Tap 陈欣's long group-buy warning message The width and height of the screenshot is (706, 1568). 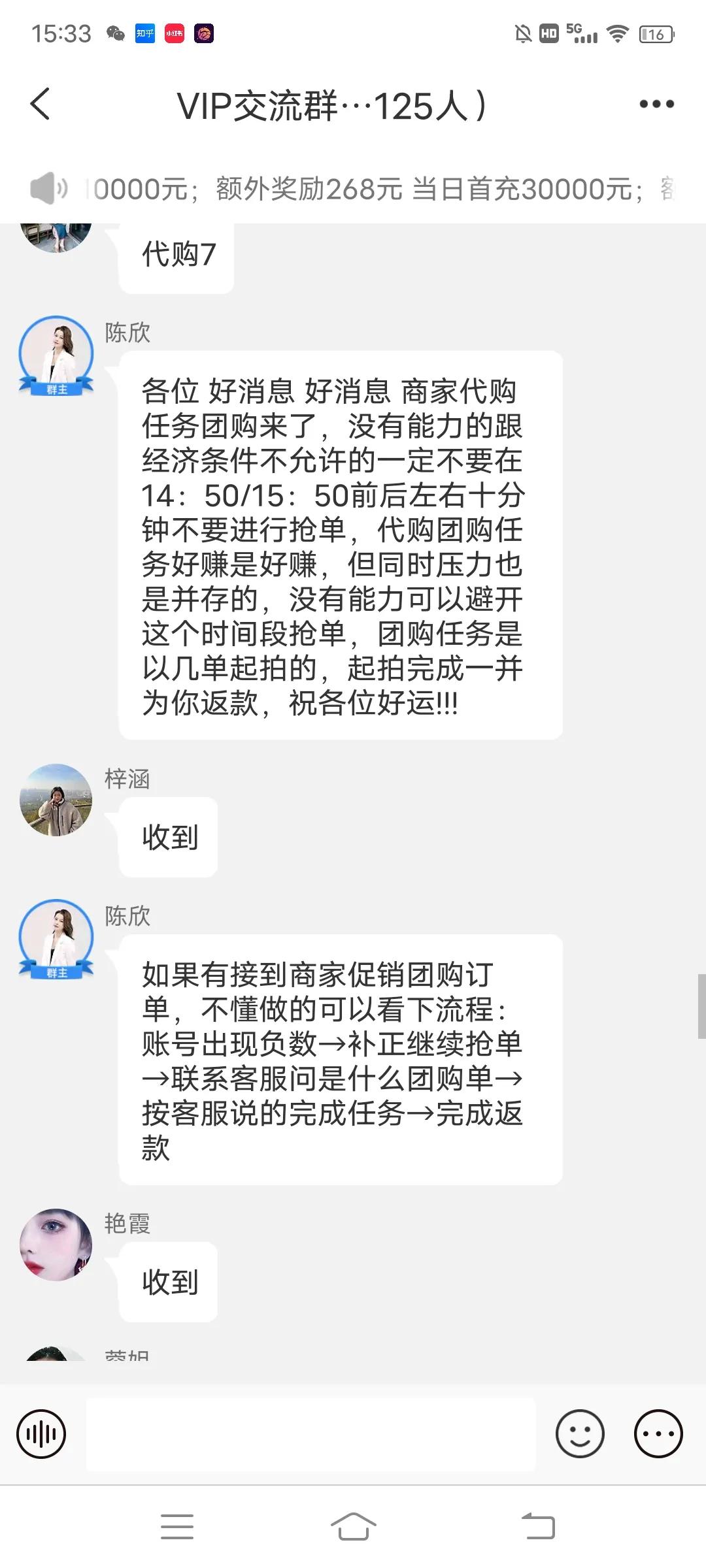(340, 549)
